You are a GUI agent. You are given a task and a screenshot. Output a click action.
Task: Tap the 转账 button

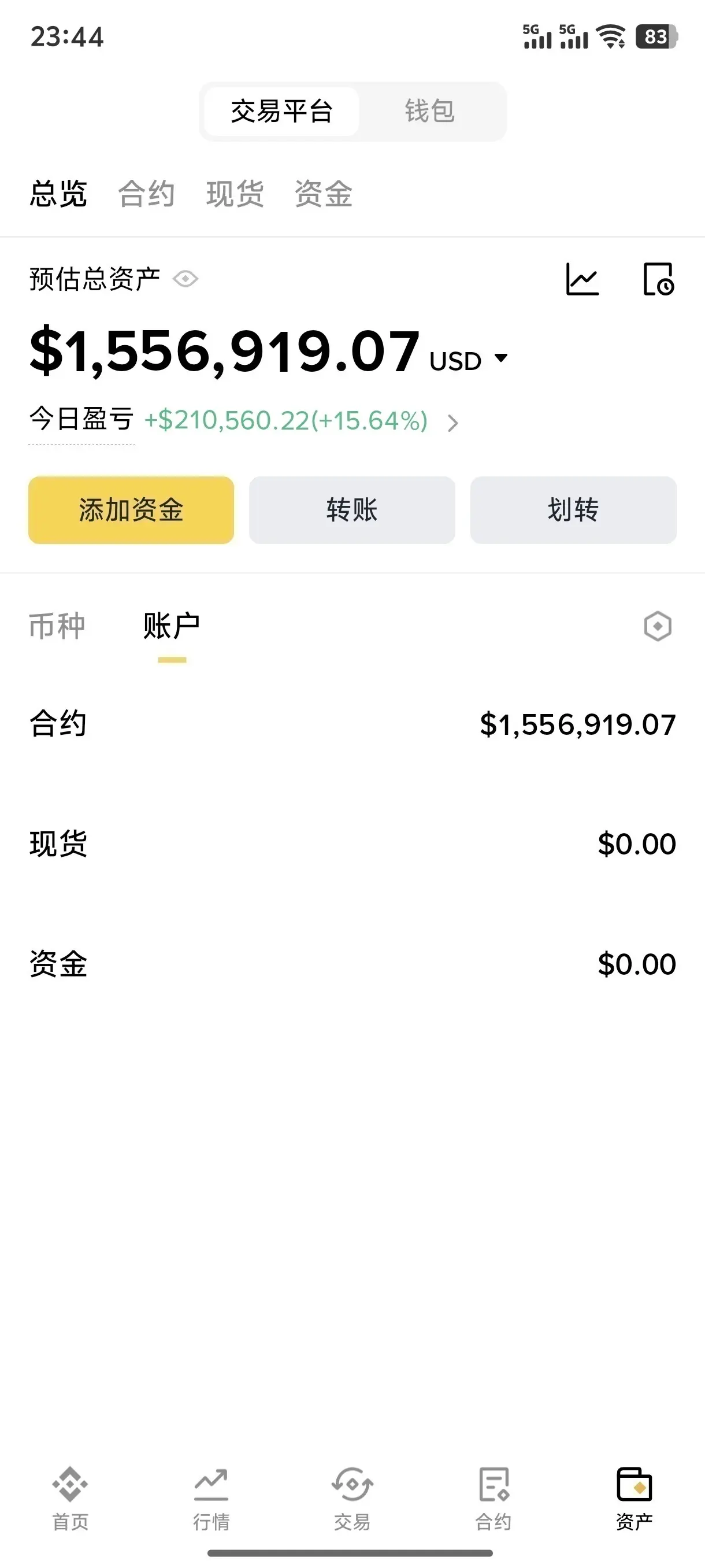(352, 510)
